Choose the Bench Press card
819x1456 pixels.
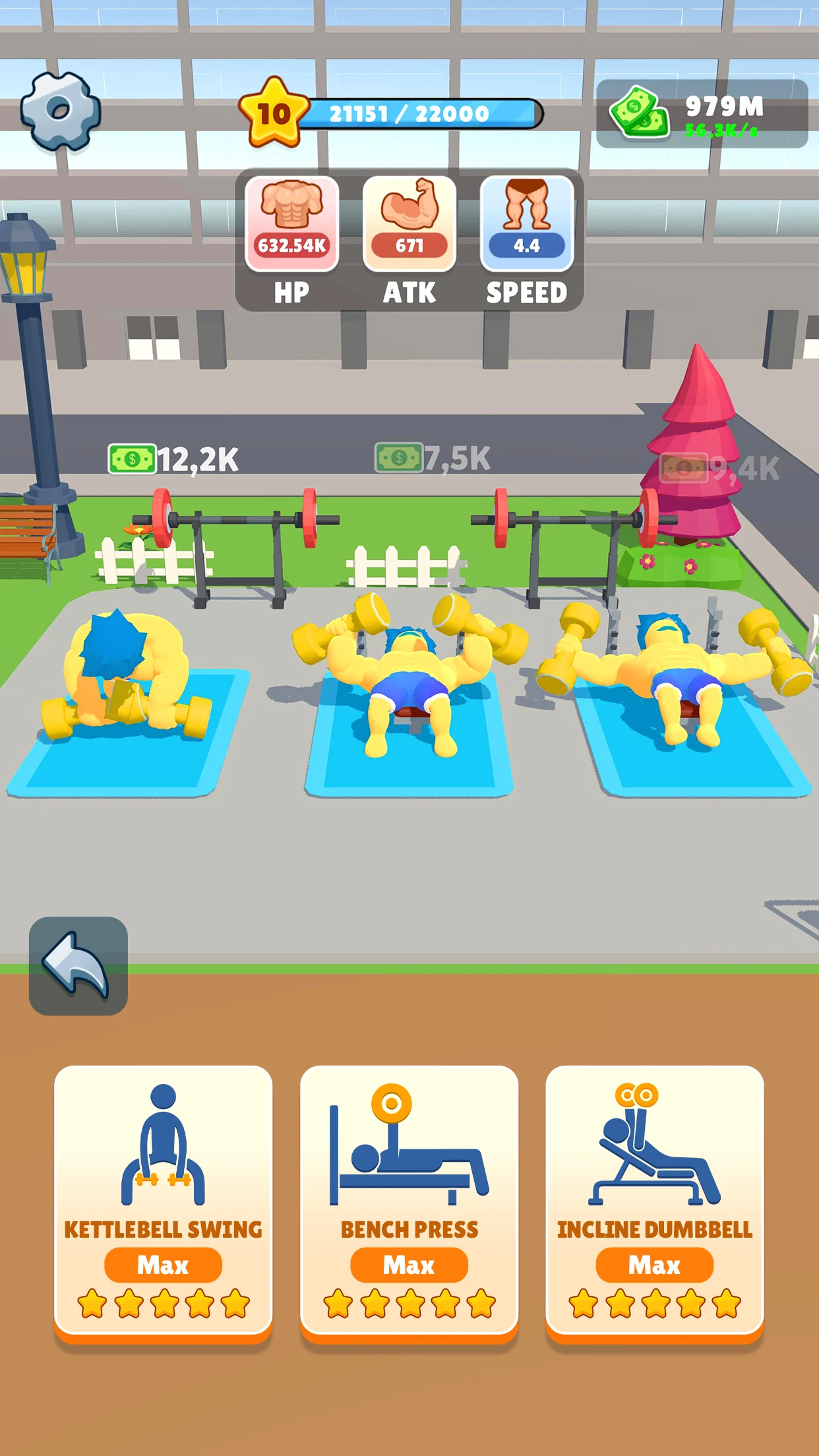(x=409, y=1201)
